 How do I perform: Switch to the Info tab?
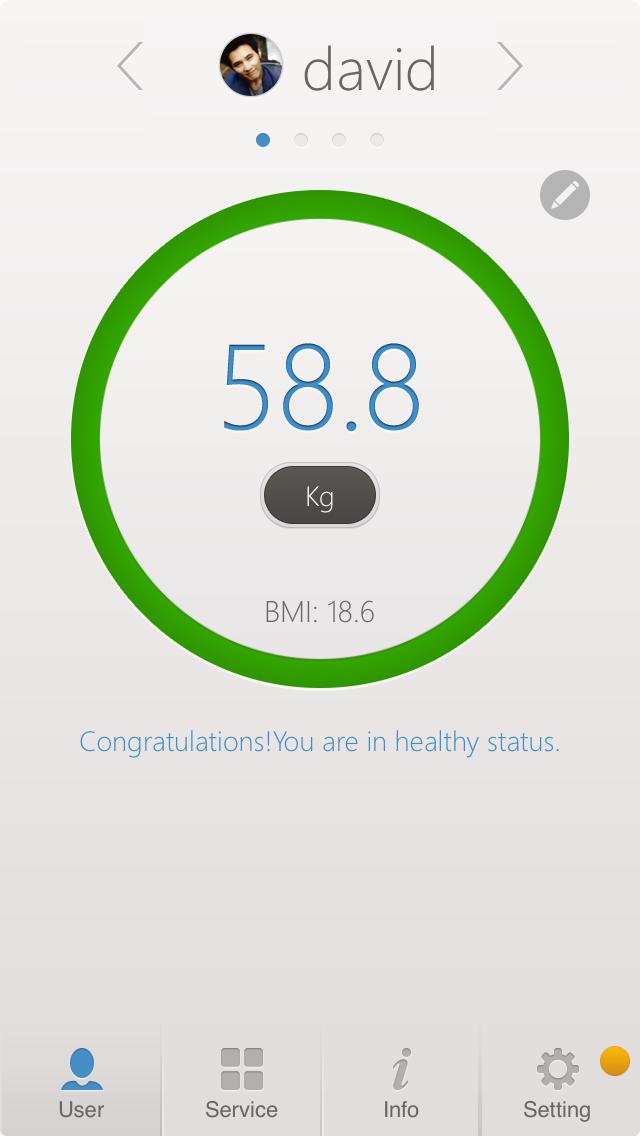400,1082
